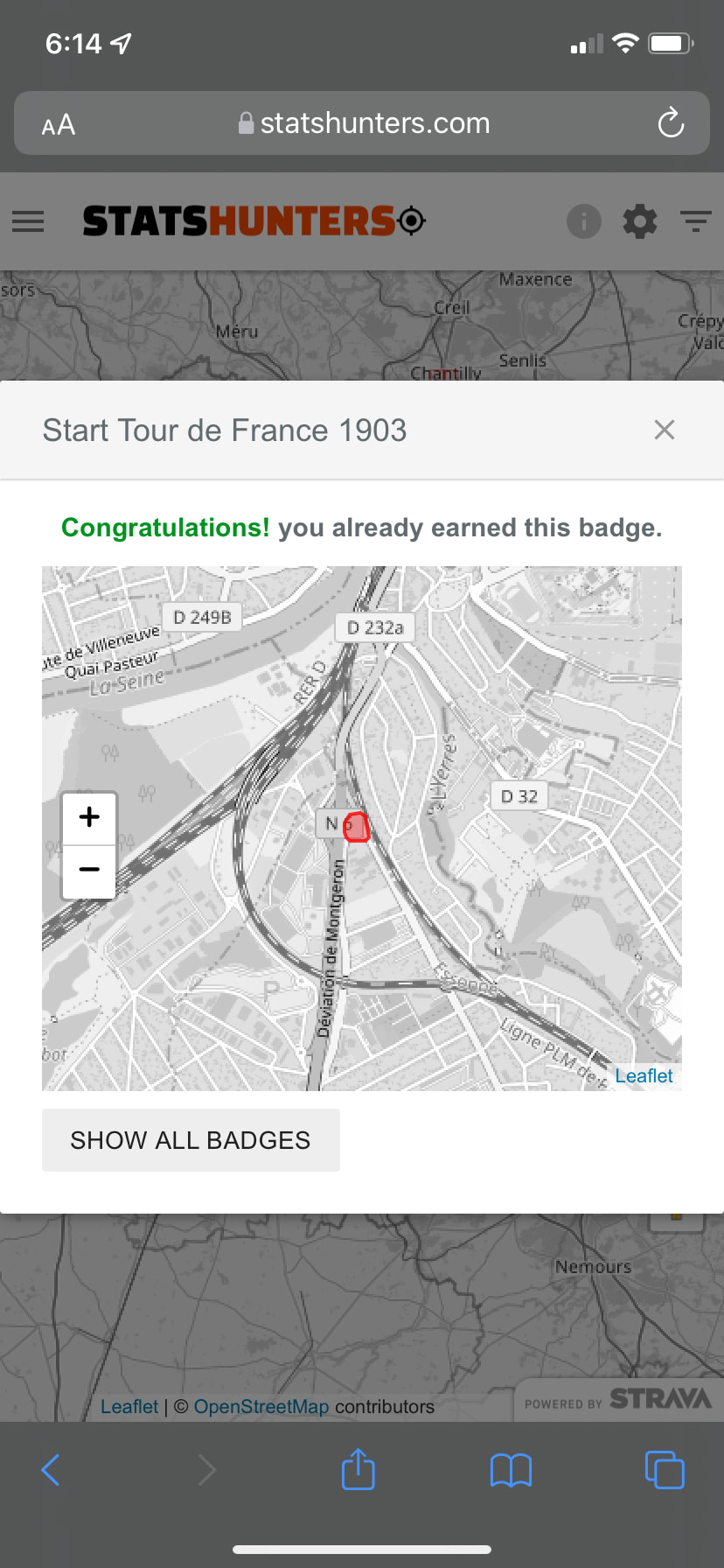Select the red badge area marker

[x=357, y=827]
